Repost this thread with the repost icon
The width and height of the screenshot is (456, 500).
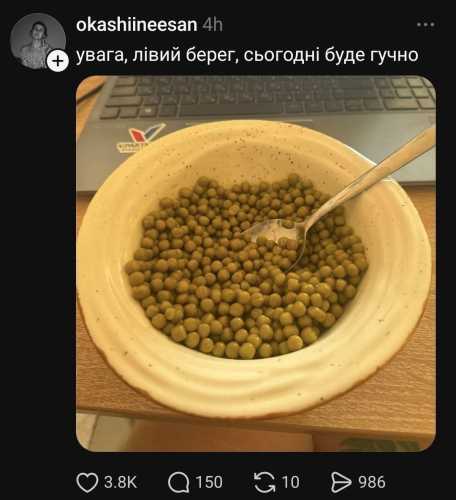coord(264,482)
